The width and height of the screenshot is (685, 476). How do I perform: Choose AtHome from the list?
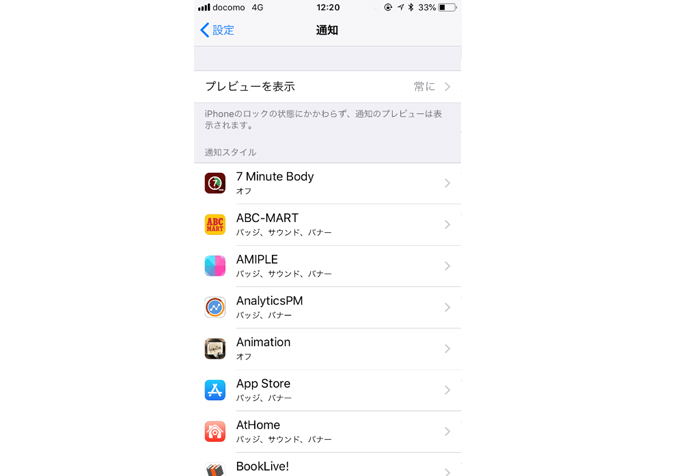point(327,431)
